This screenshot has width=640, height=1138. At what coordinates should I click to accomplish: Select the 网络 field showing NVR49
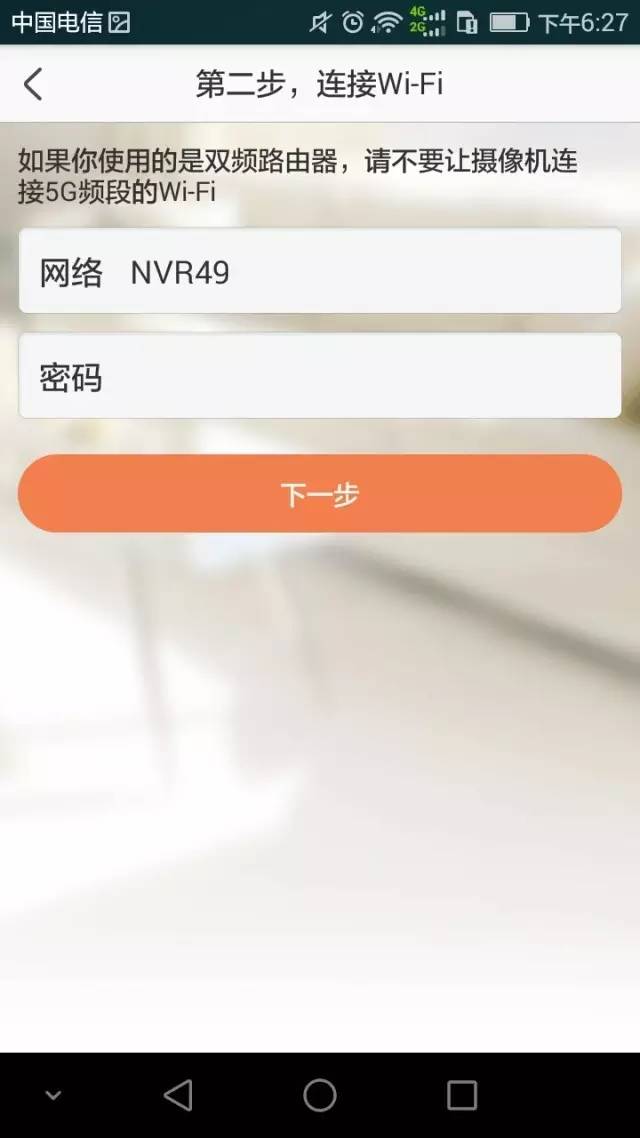coord(320,271)
